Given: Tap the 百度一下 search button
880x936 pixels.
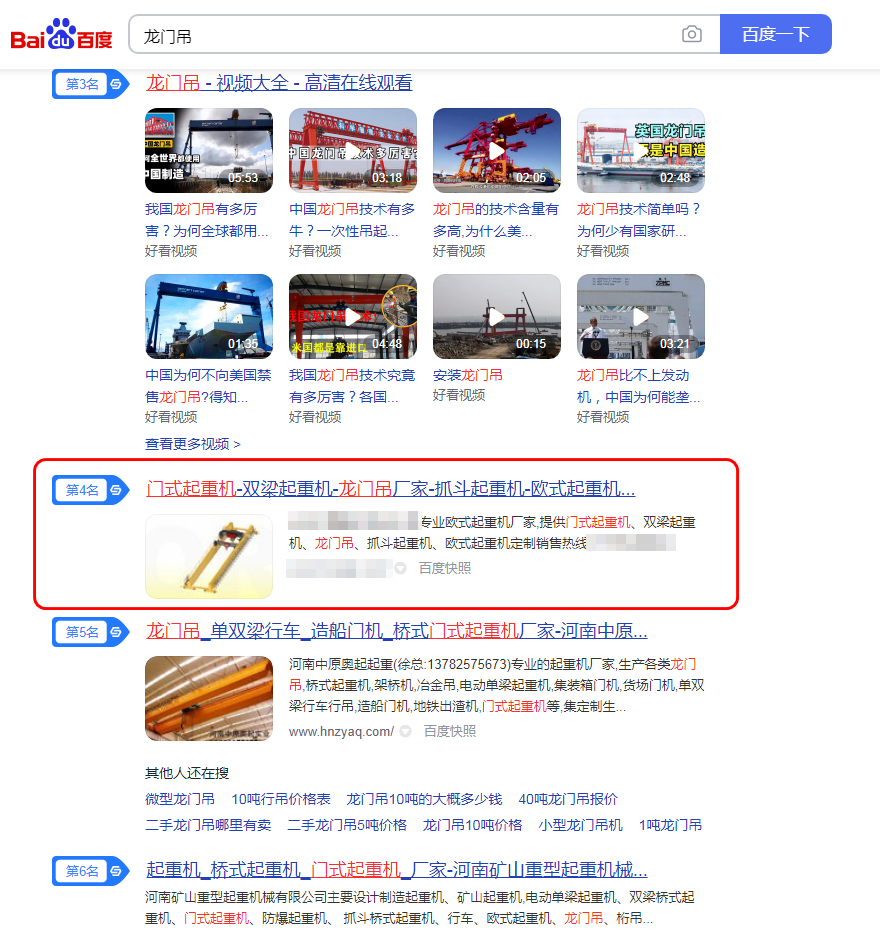Looking at the screenshot, I should pyautogui.click(x=775, y=34).
